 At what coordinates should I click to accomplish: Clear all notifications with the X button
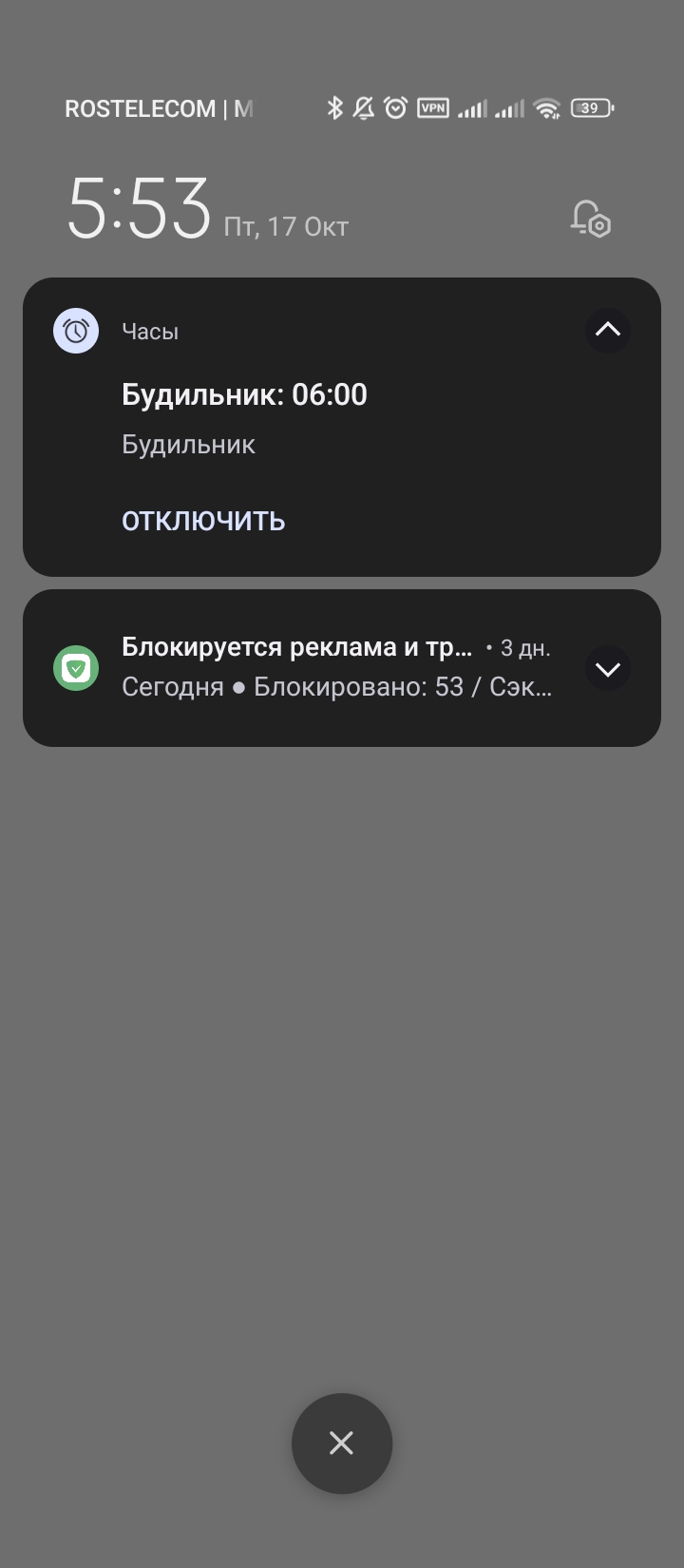[x=342, y=1443]
